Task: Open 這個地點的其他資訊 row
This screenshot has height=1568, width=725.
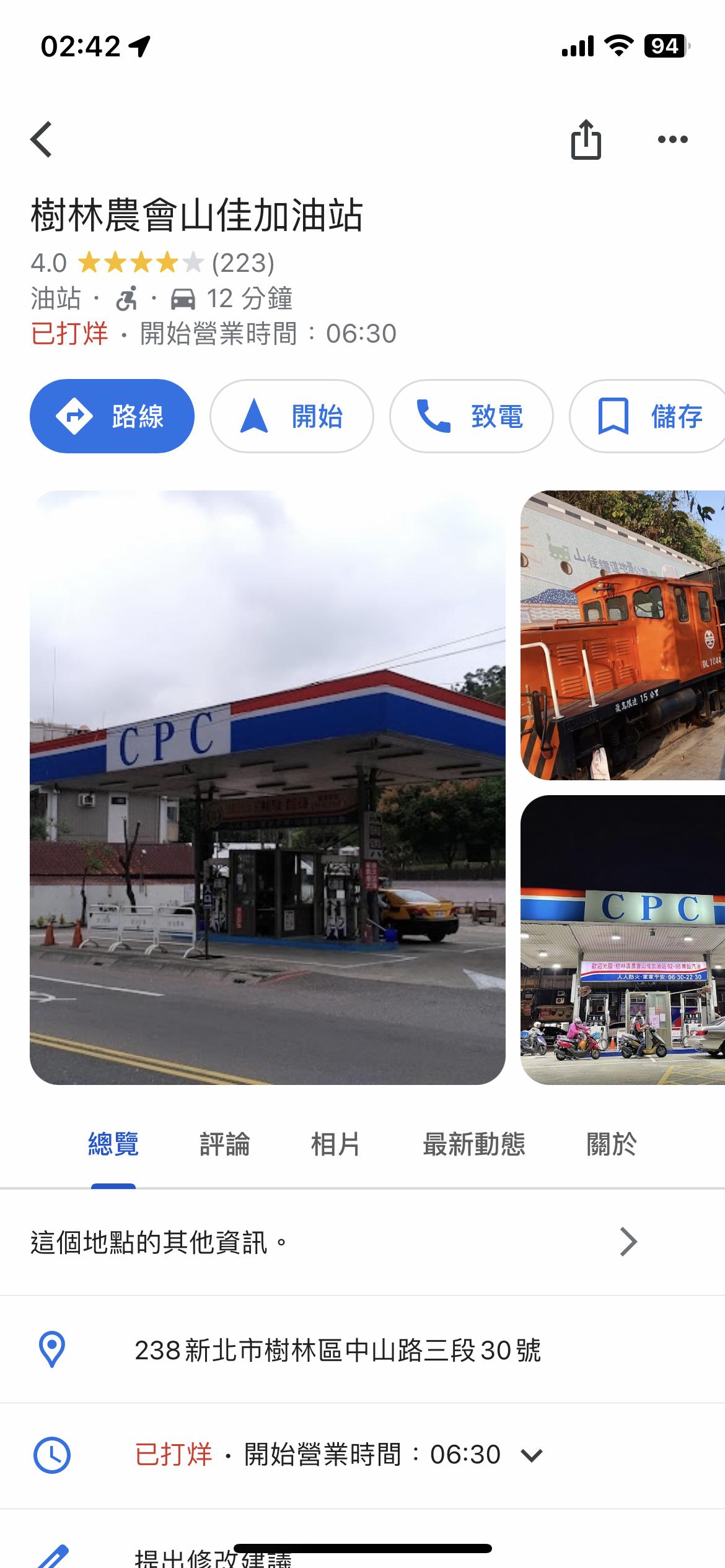Action: (x=335, y=1242)
